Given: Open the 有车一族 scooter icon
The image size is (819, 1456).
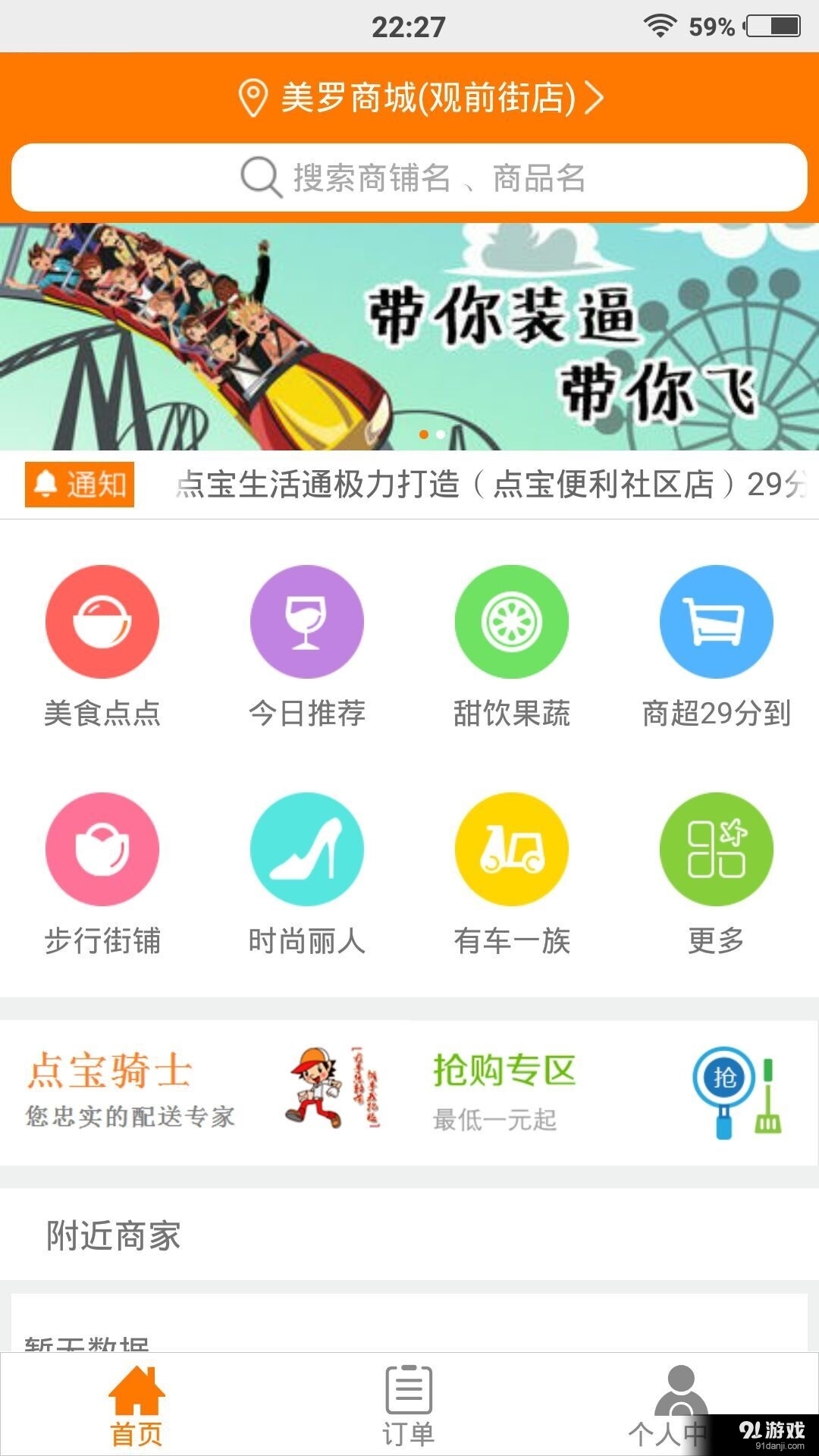Looking at the screenshot, I should (512, 849).
